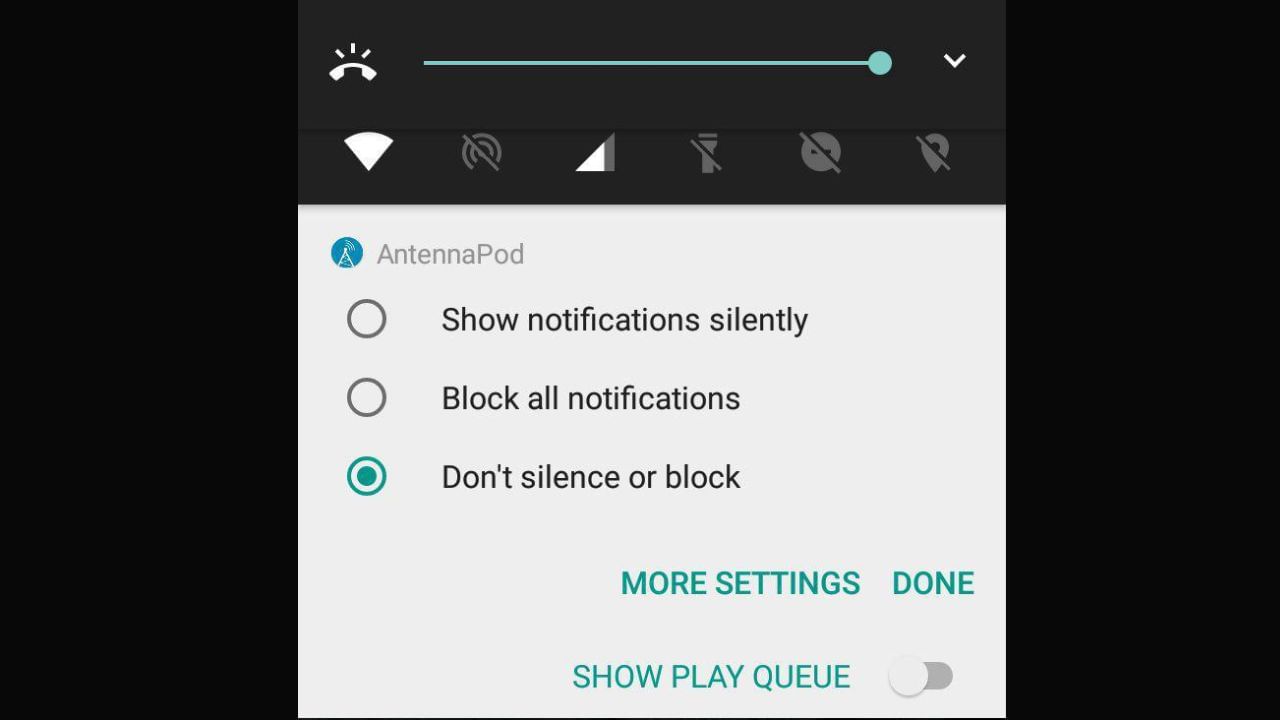
Task: Choose Don't silence or block option
Action: (x=367, y=477)
